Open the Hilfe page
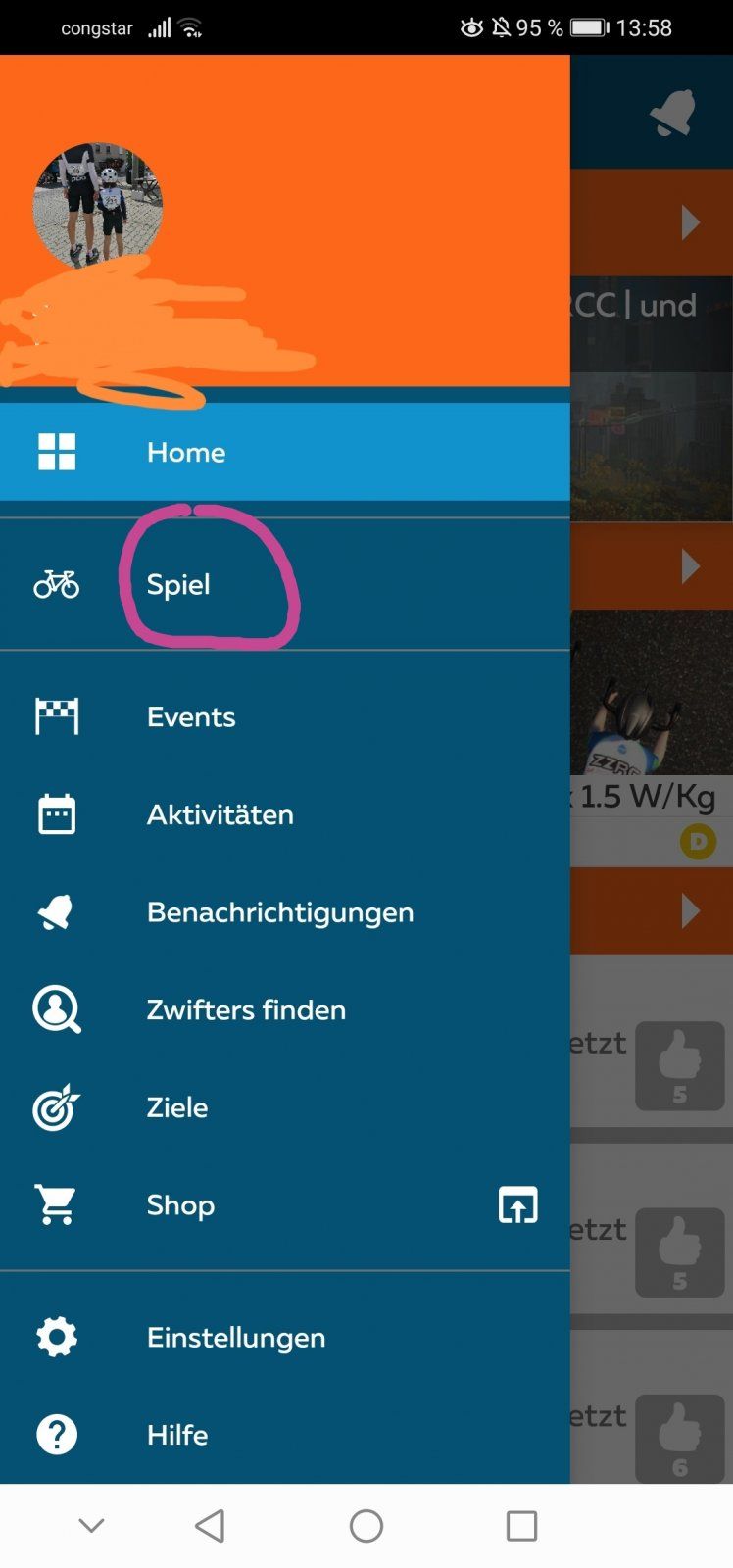Screen dimensions: 733x1568 tap(177, 1435)
